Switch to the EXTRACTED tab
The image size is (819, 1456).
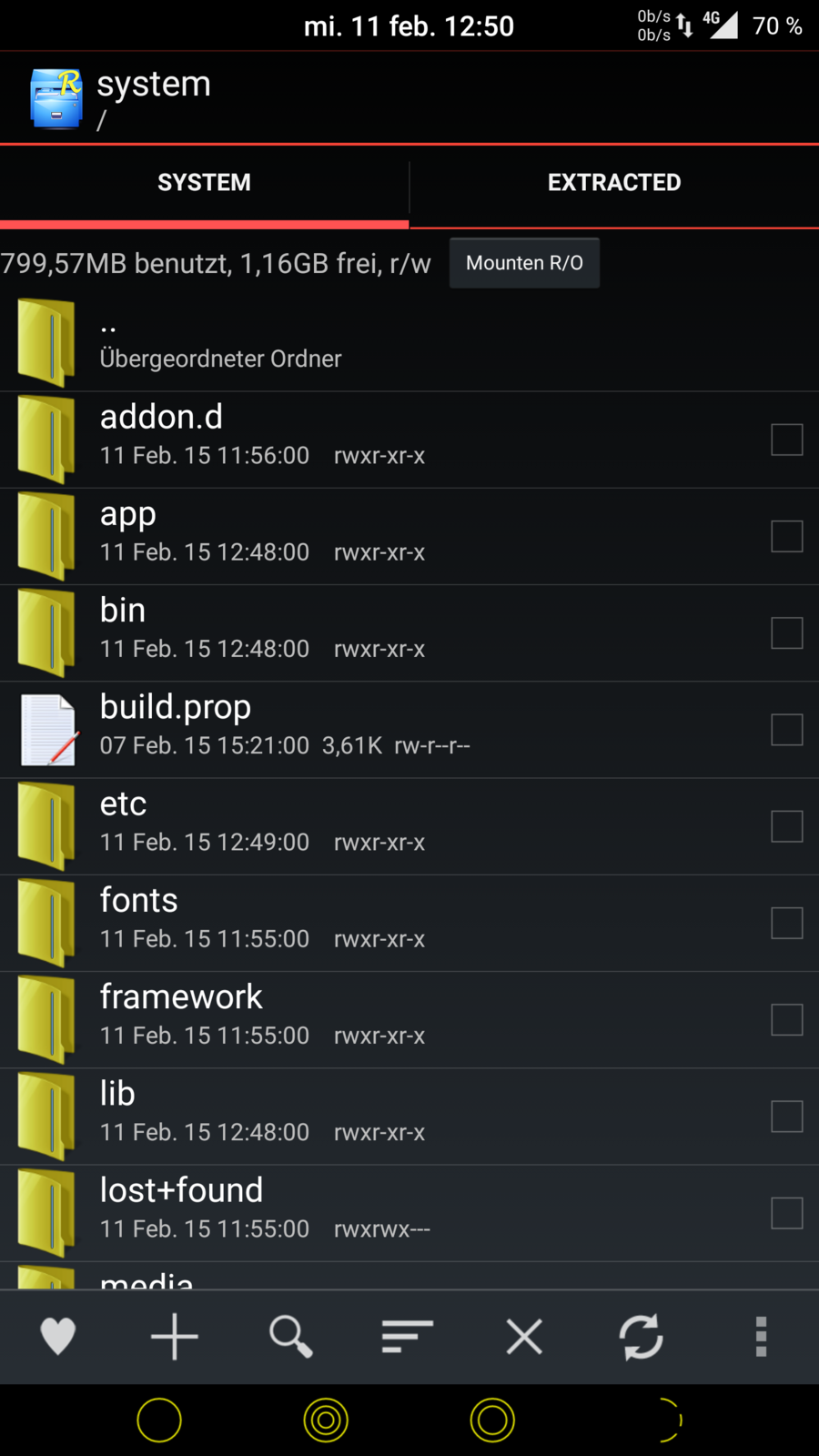(614, 183)
